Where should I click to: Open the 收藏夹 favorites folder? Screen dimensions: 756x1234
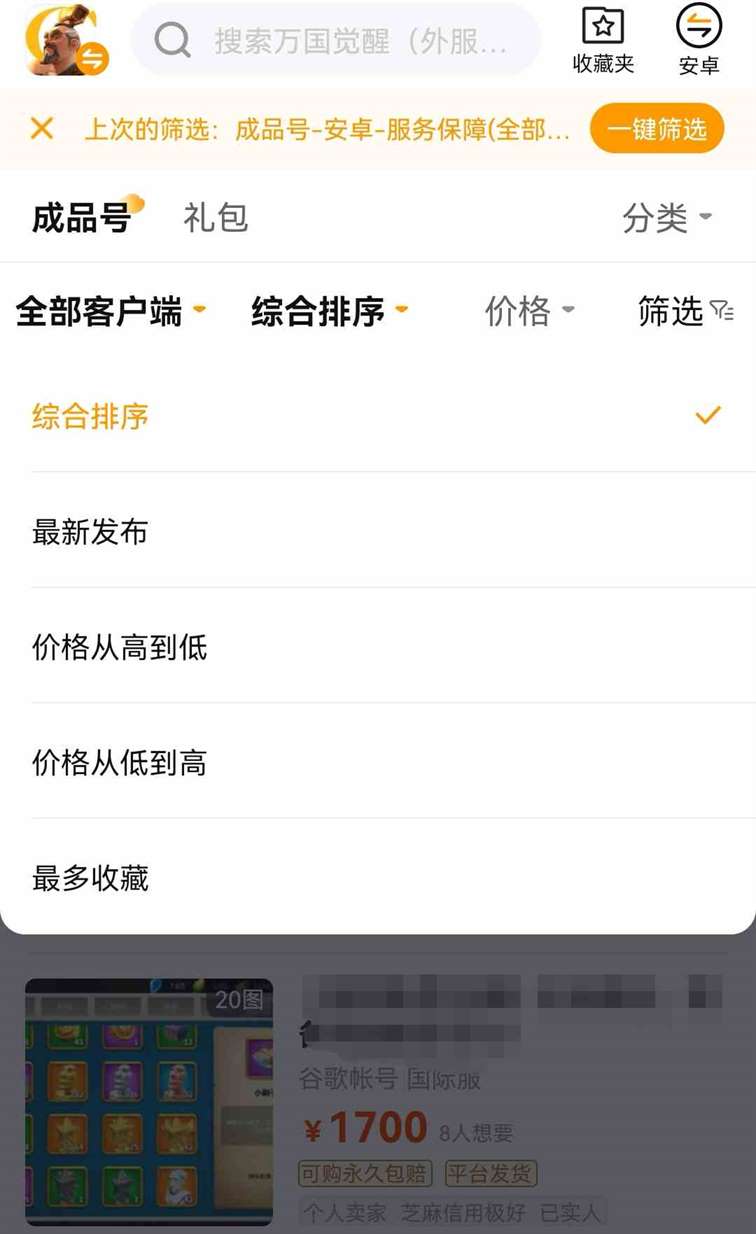click(x=603, y=40)
